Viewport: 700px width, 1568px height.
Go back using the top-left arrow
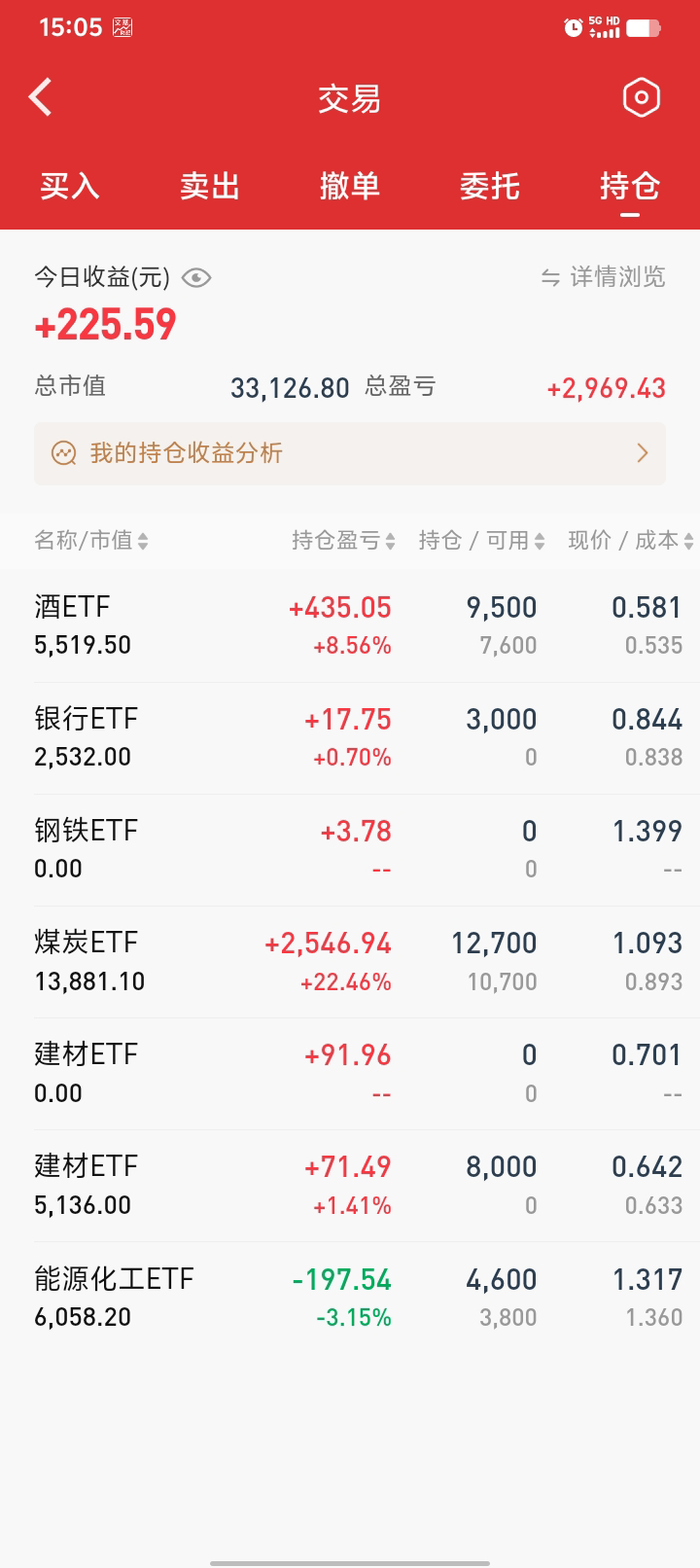pos(41,97)
